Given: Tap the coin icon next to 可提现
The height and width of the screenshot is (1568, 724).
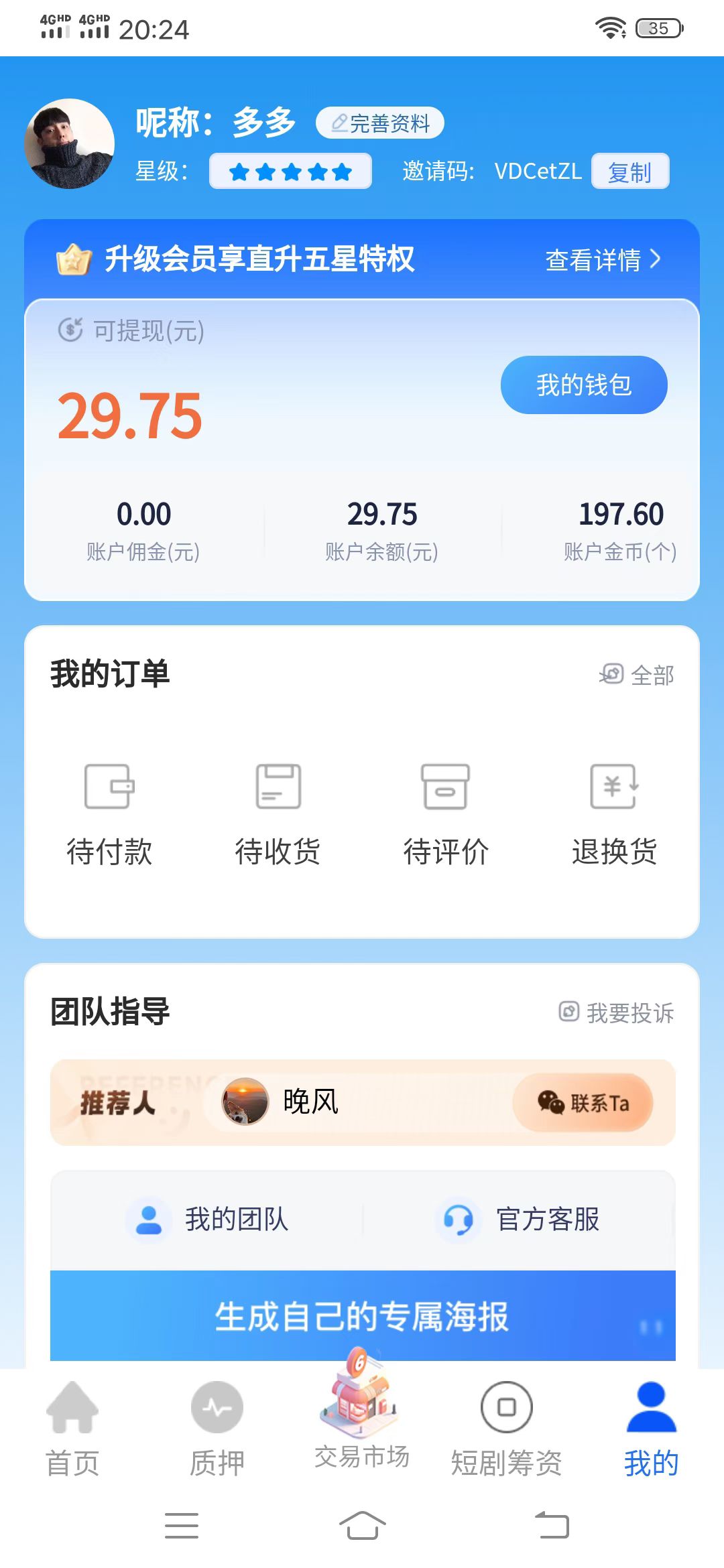Looking at the screenshot, I should tap(72, 328).
